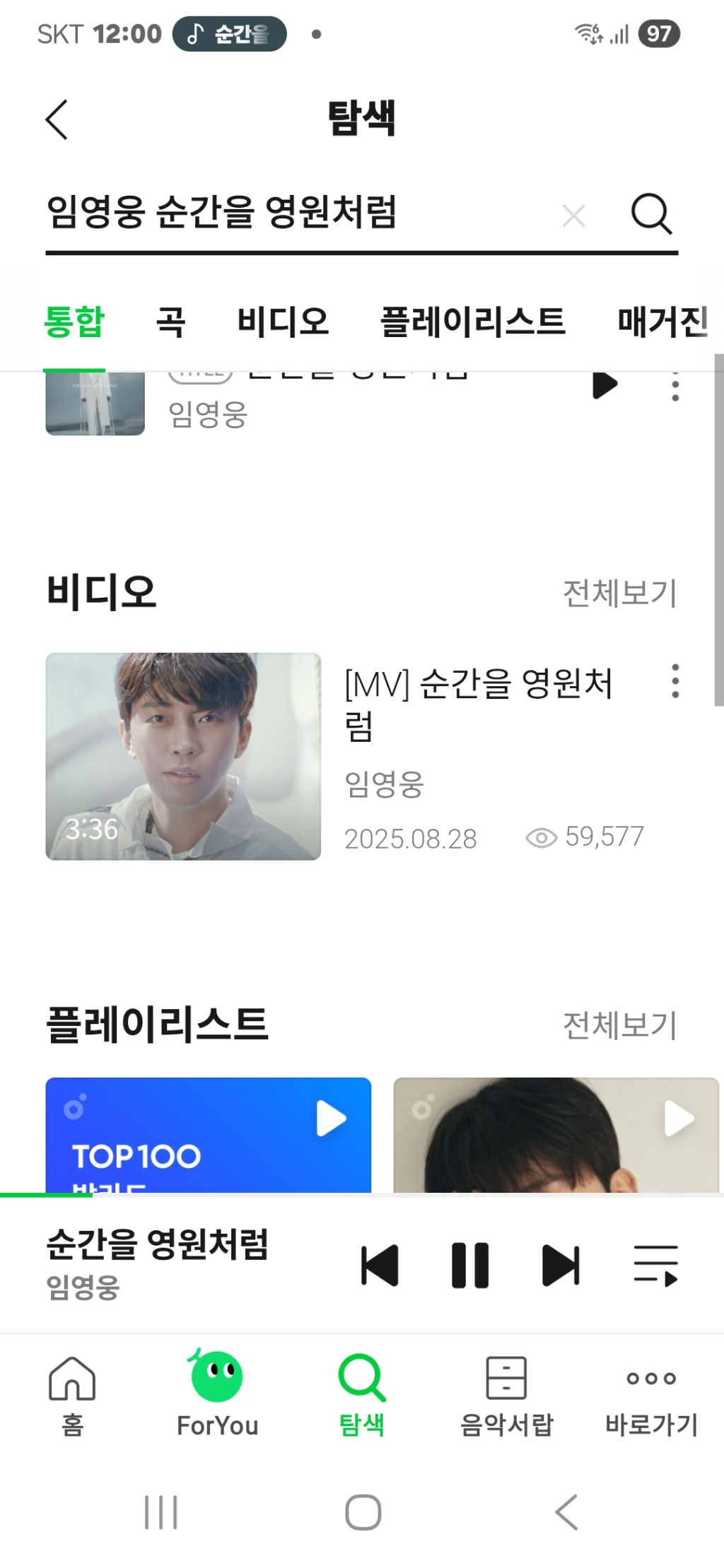Open the 플레이리스트 tab
The image size is (724, 1568).
(x=472, y=322)
